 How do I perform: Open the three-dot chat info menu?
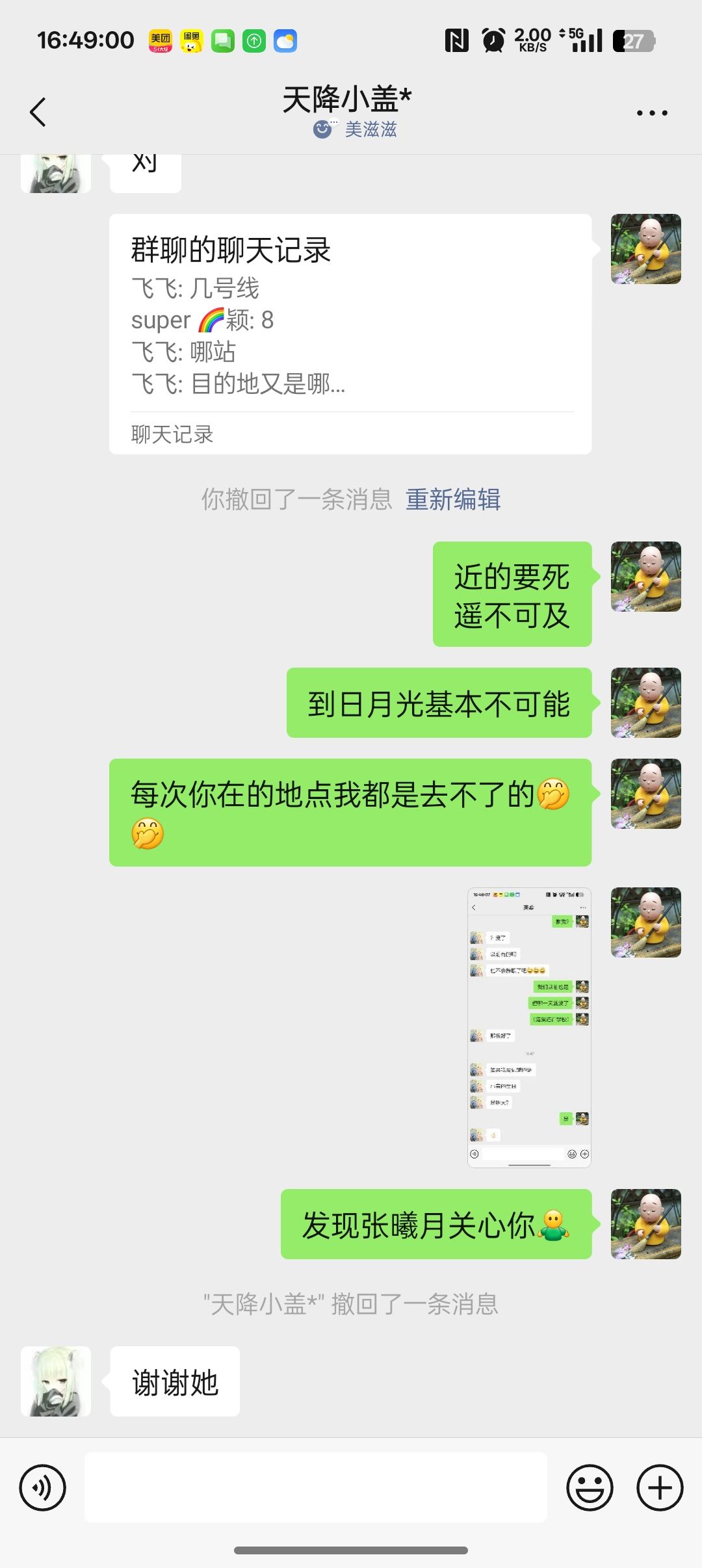651,113
